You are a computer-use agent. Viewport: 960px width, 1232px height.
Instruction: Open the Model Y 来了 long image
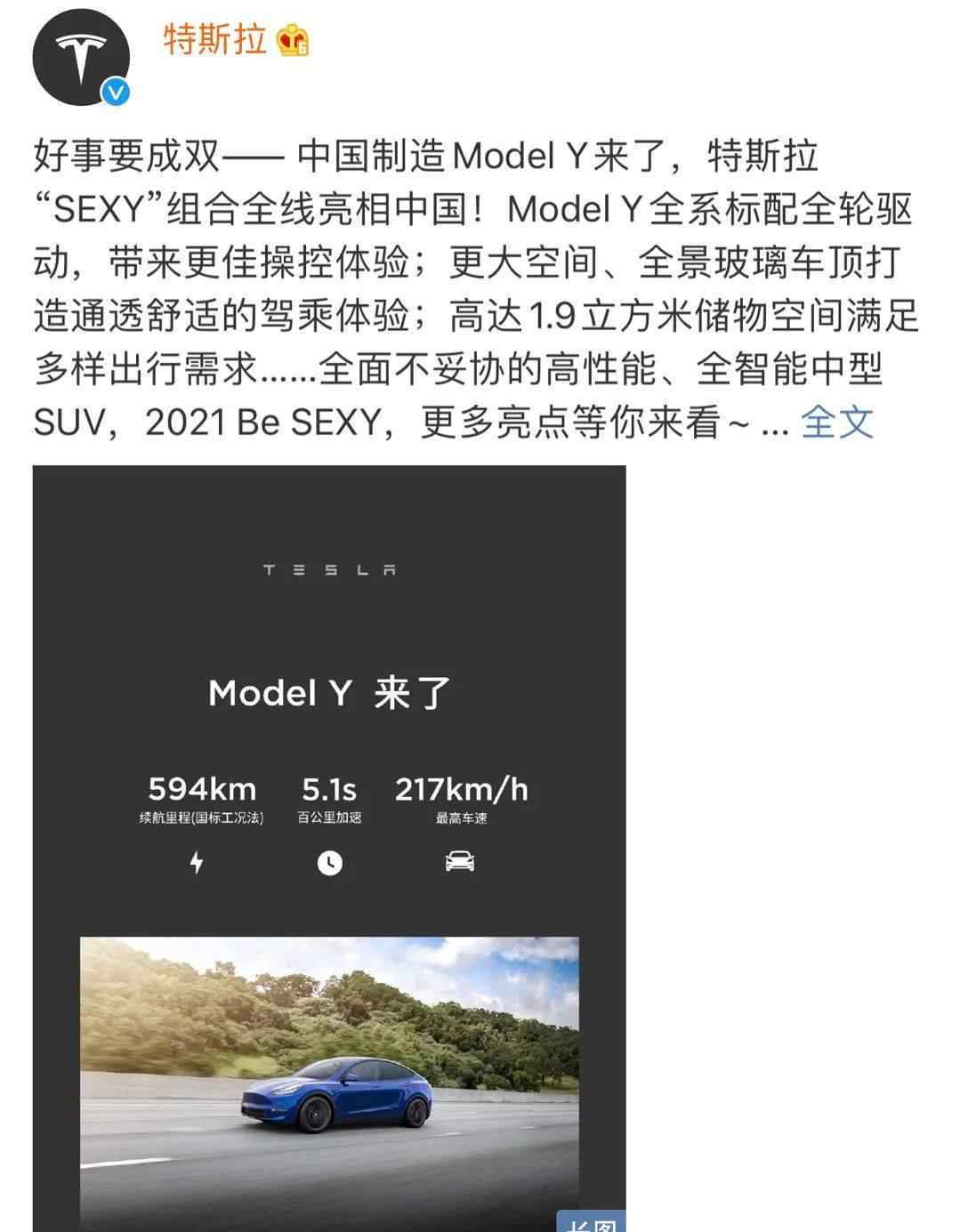(329, 845)
